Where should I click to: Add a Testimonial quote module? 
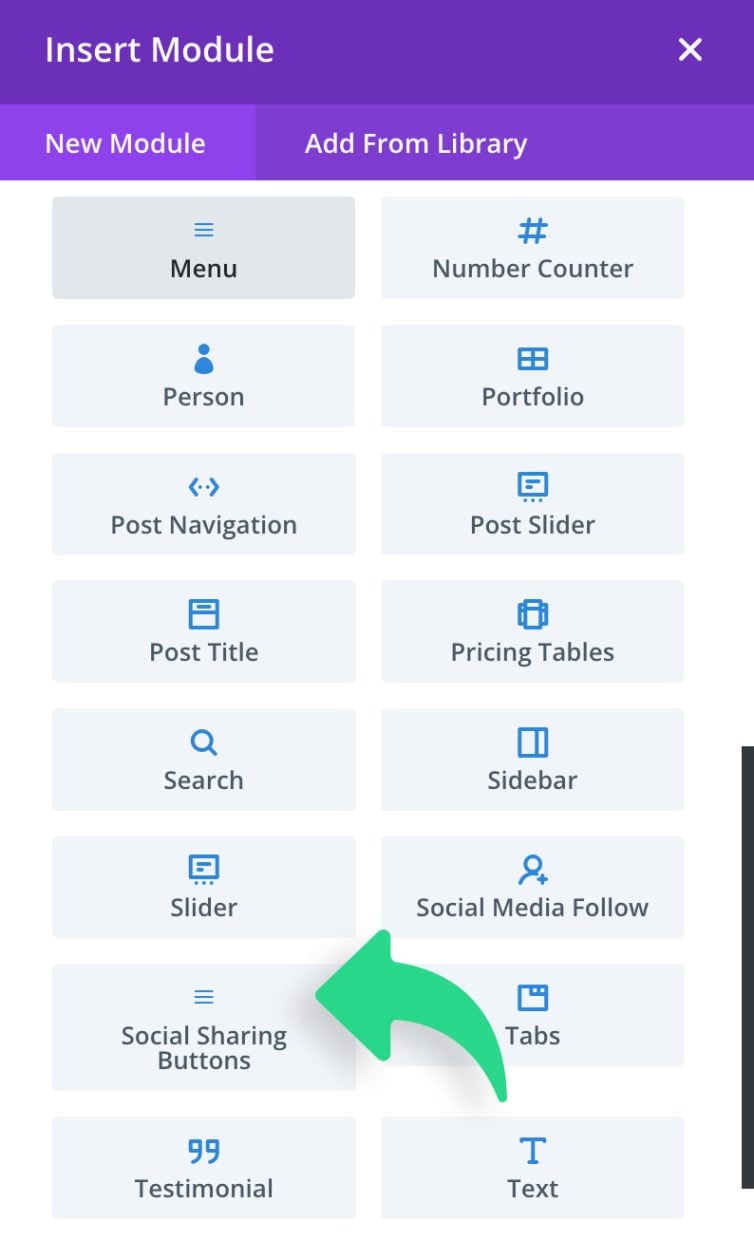click(x=203, y=1167)
